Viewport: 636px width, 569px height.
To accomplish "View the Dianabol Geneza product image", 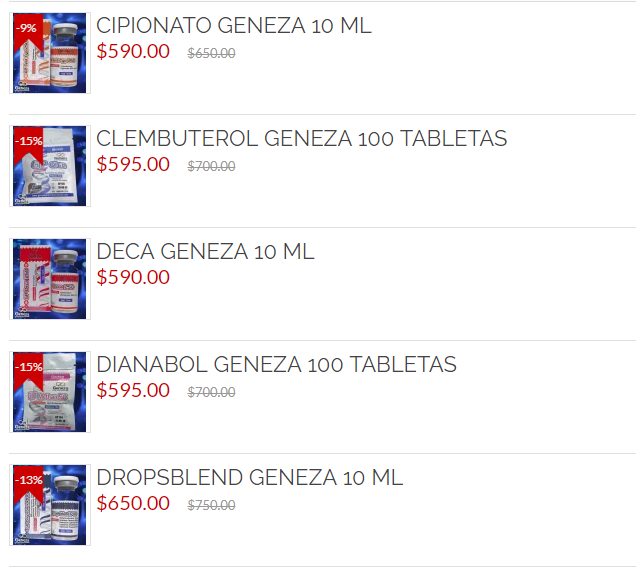I will point(50,393).
